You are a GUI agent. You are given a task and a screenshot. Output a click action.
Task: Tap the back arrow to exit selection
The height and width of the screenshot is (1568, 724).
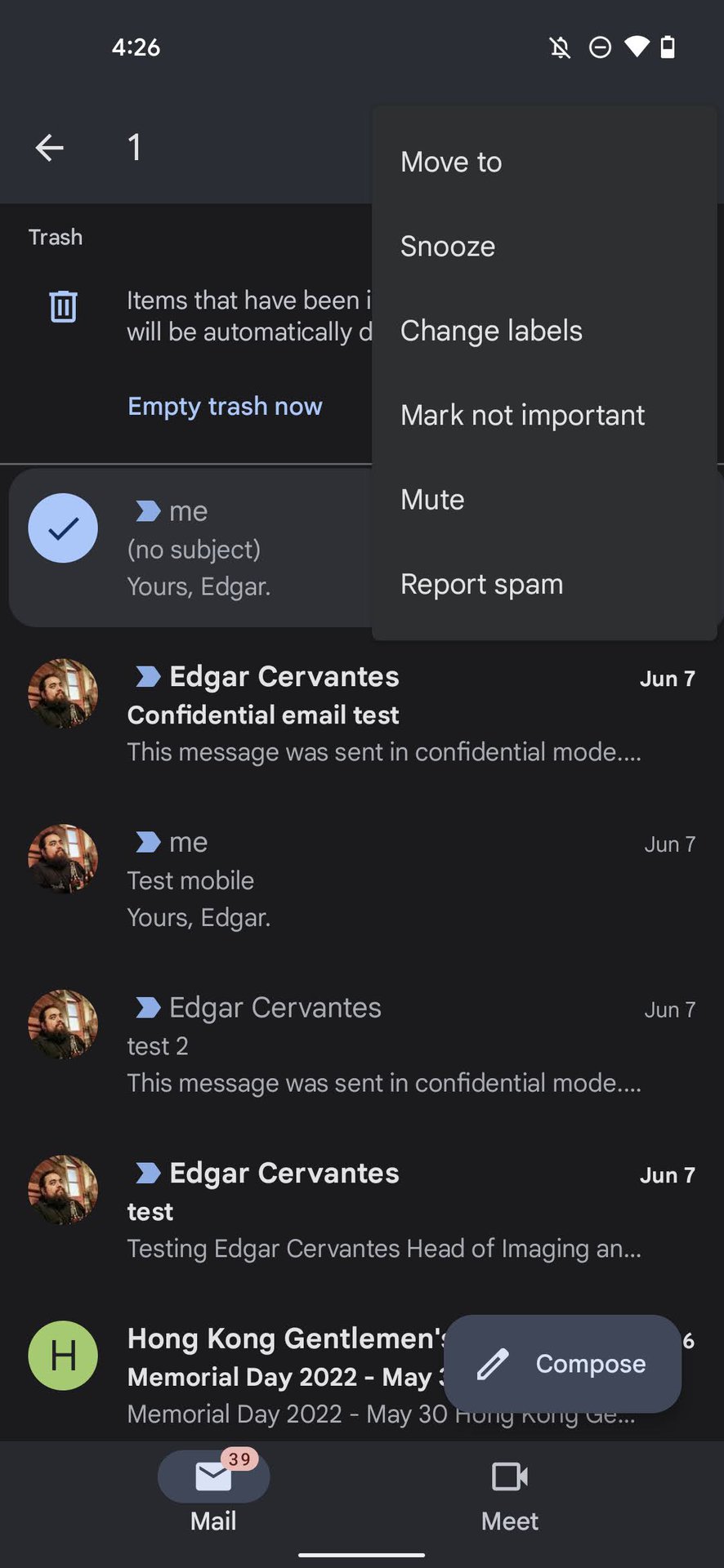[50, 148]
